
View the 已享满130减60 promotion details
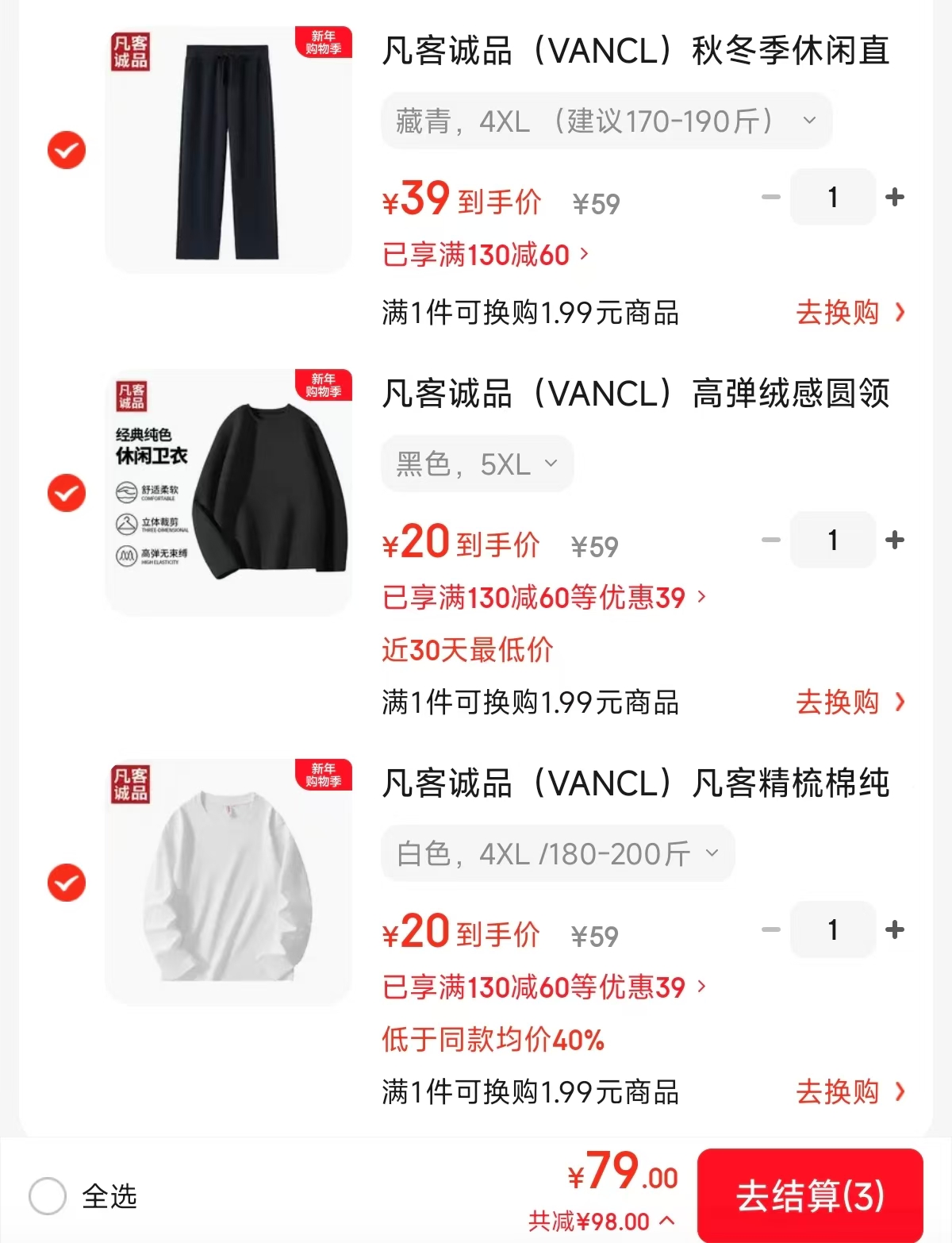point(486,255)
